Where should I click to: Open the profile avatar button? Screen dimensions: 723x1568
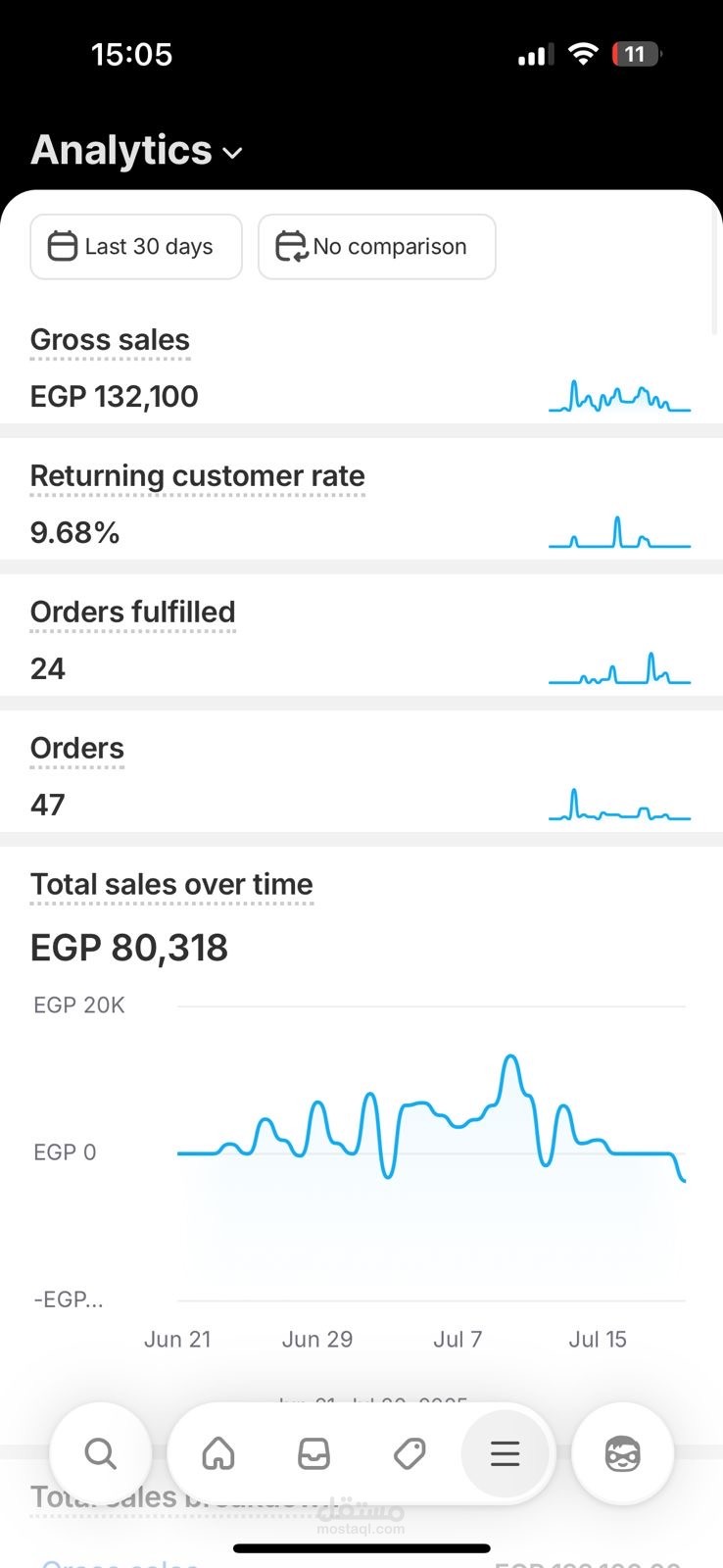coord(623,1453)
